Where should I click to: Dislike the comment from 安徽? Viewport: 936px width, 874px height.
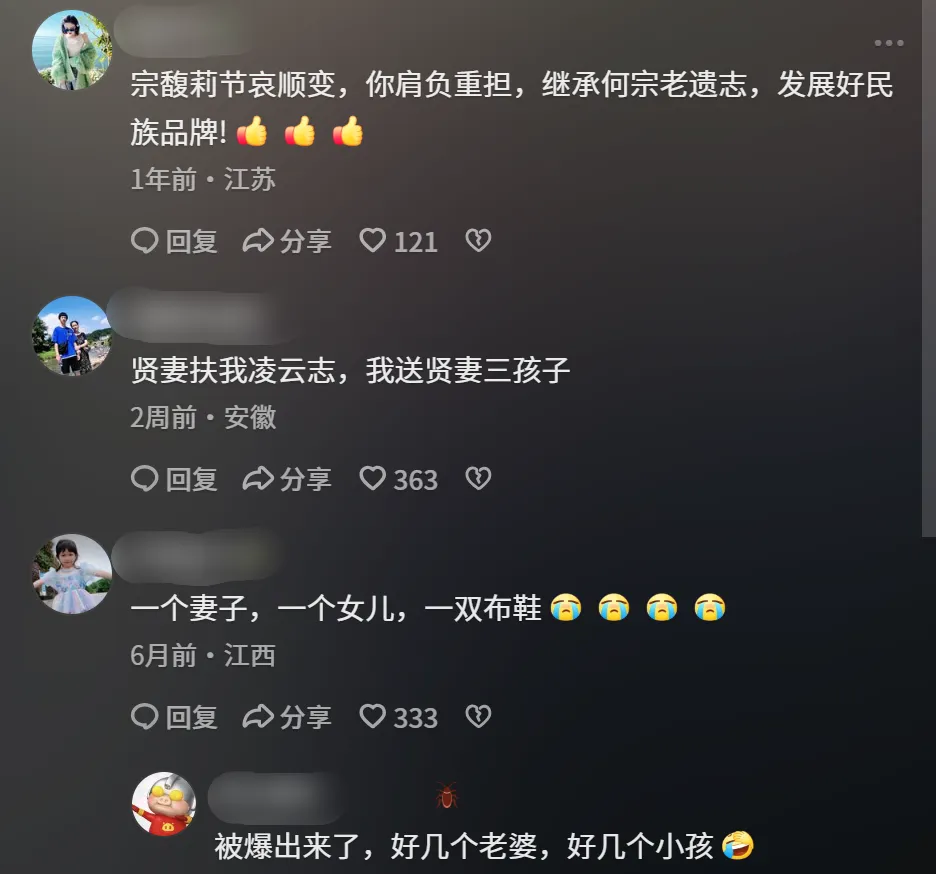tap(479, 479)
